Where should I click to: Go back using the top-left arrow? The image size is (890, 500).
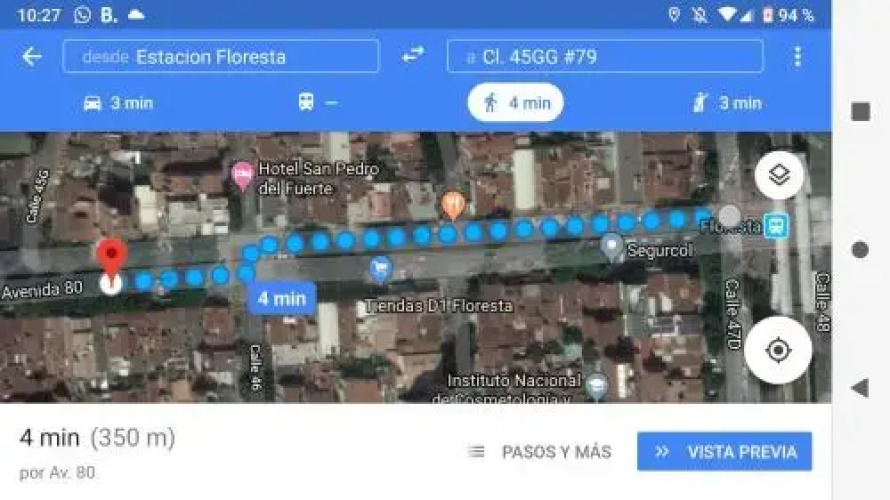coord(32,57)
